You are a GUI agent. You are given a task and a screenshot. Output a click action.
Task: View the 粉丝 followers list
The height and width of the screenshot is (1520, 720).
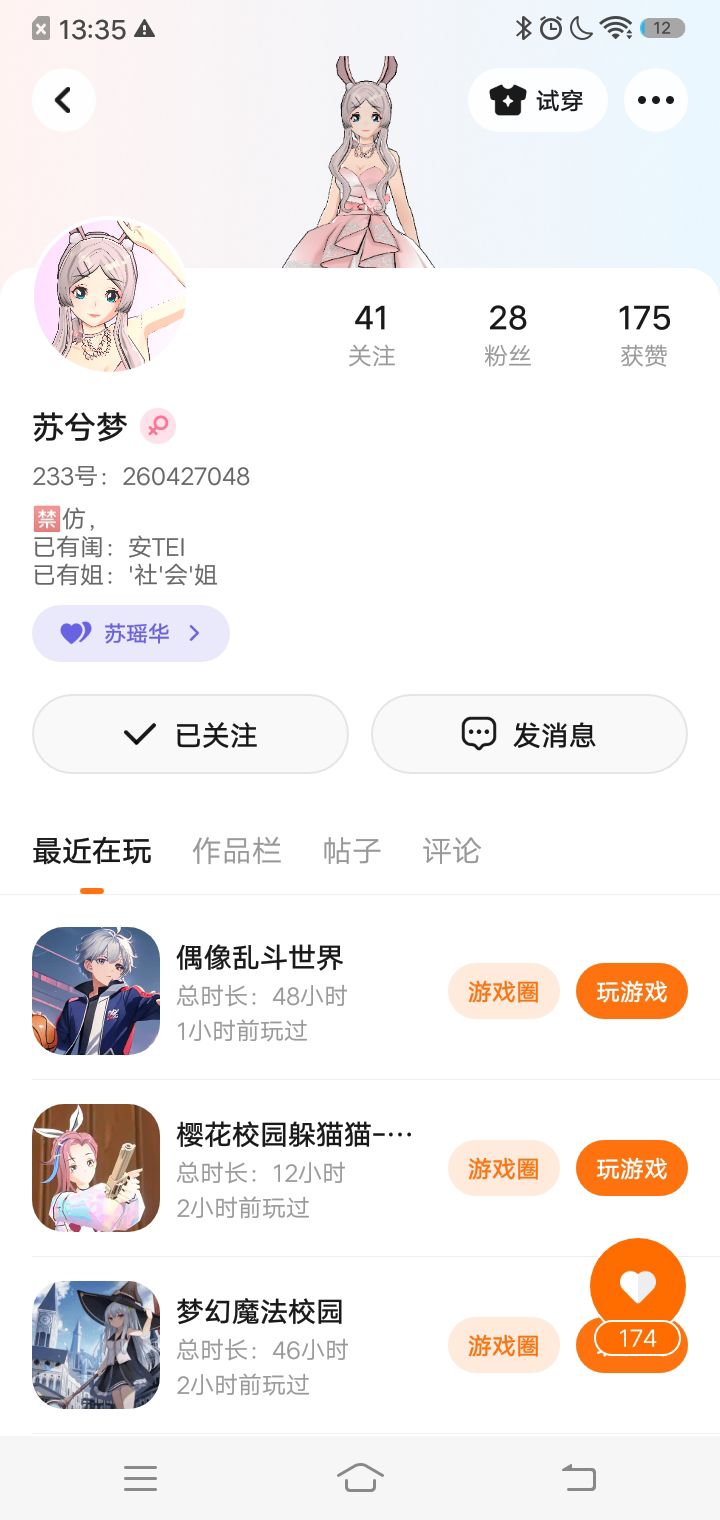507,334
